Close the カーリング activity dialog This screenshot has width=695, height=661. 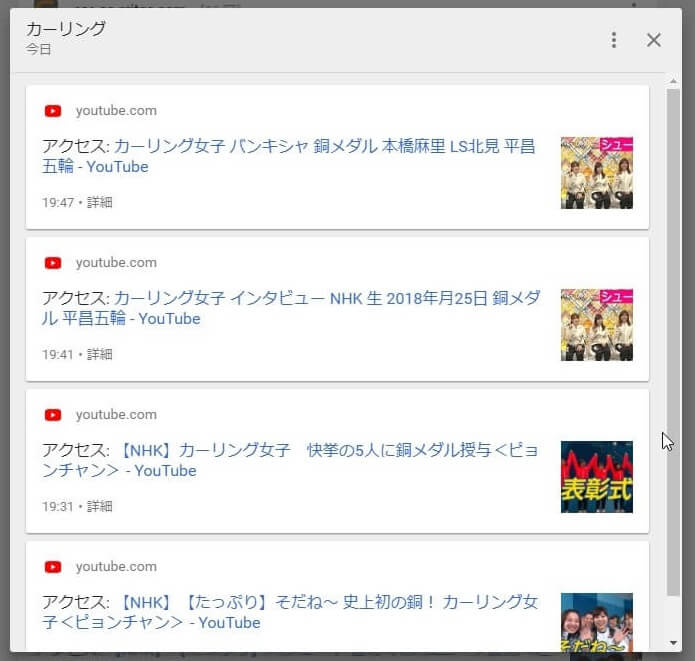click(x=654, y=40)
